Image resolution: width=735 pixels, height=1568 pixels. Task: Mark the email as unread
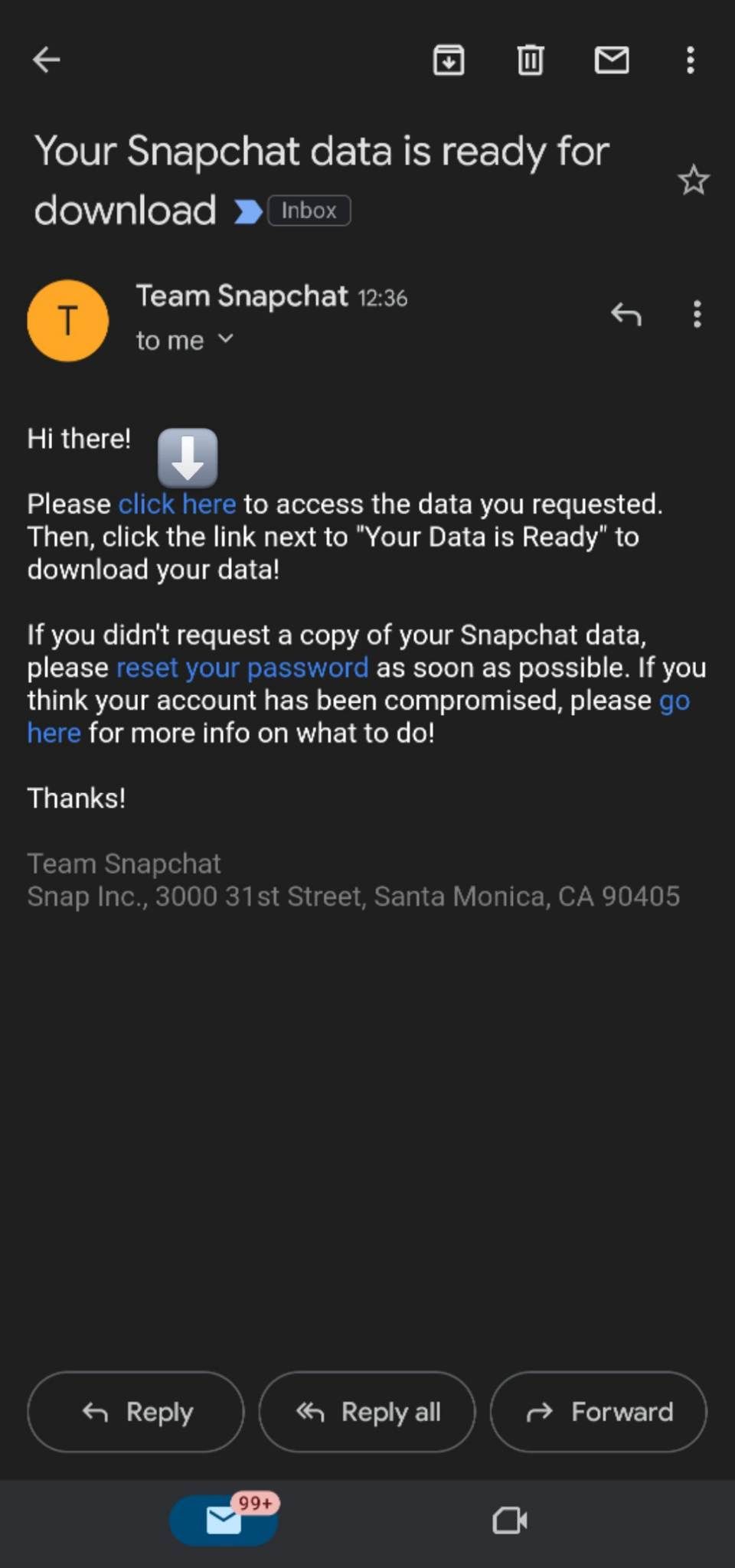(612, 60)
